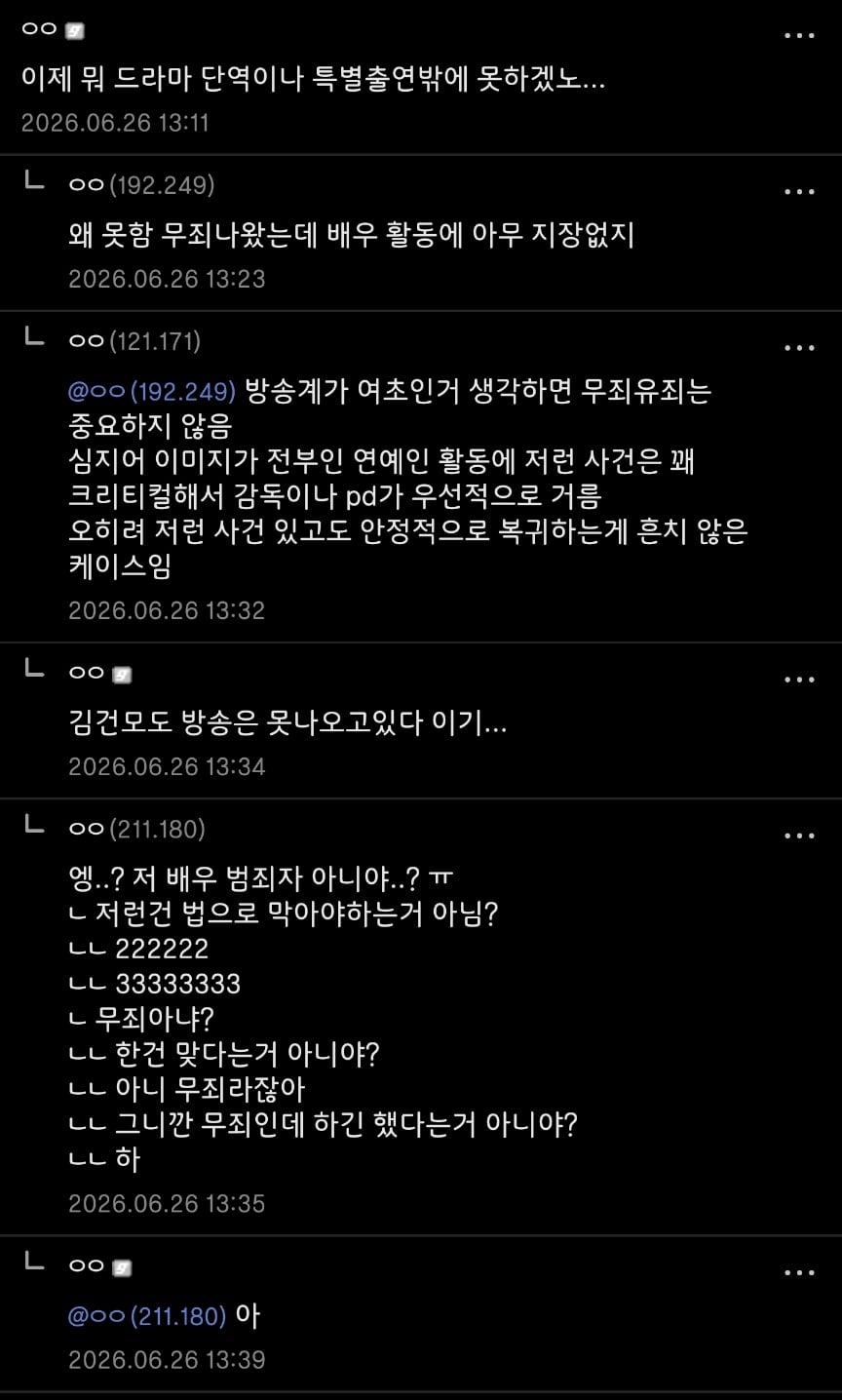Open the overflow menu on the 13:23 reply

point(799,192)
